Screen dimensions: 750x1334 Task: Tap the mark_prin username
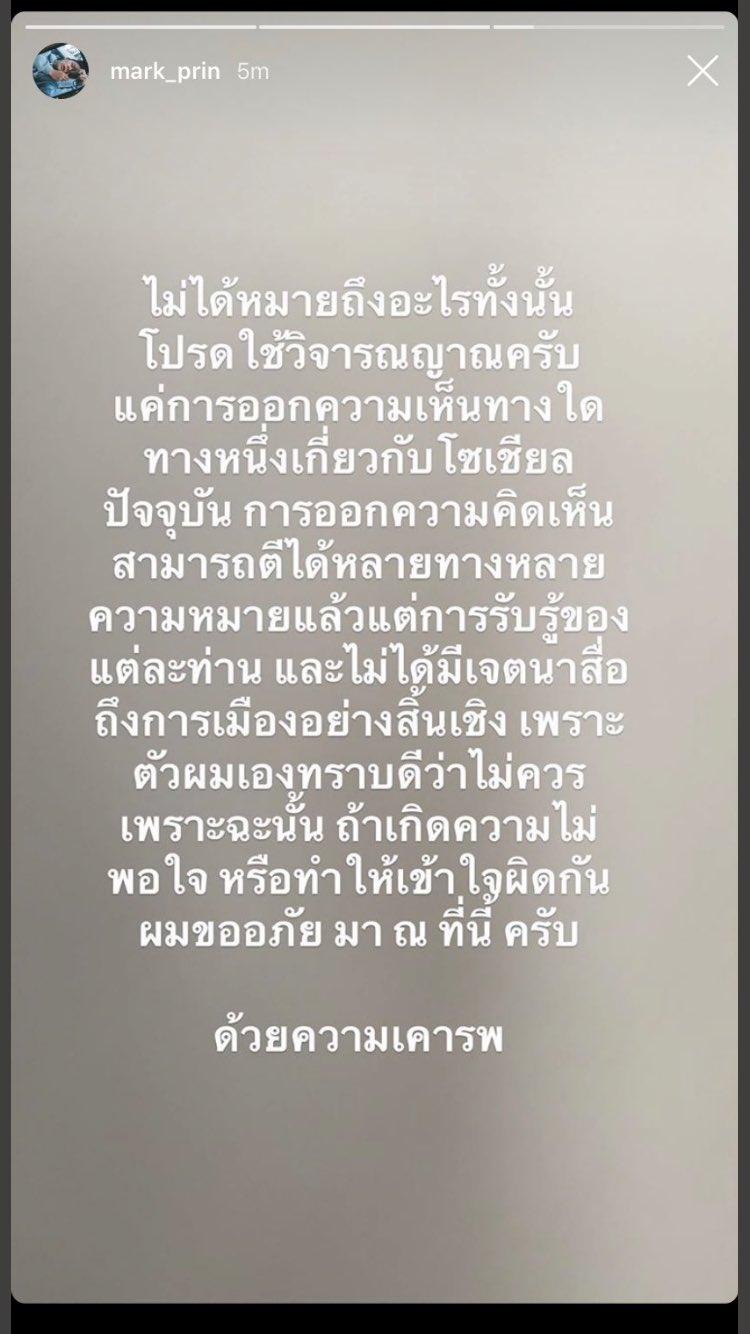[165, 72]
